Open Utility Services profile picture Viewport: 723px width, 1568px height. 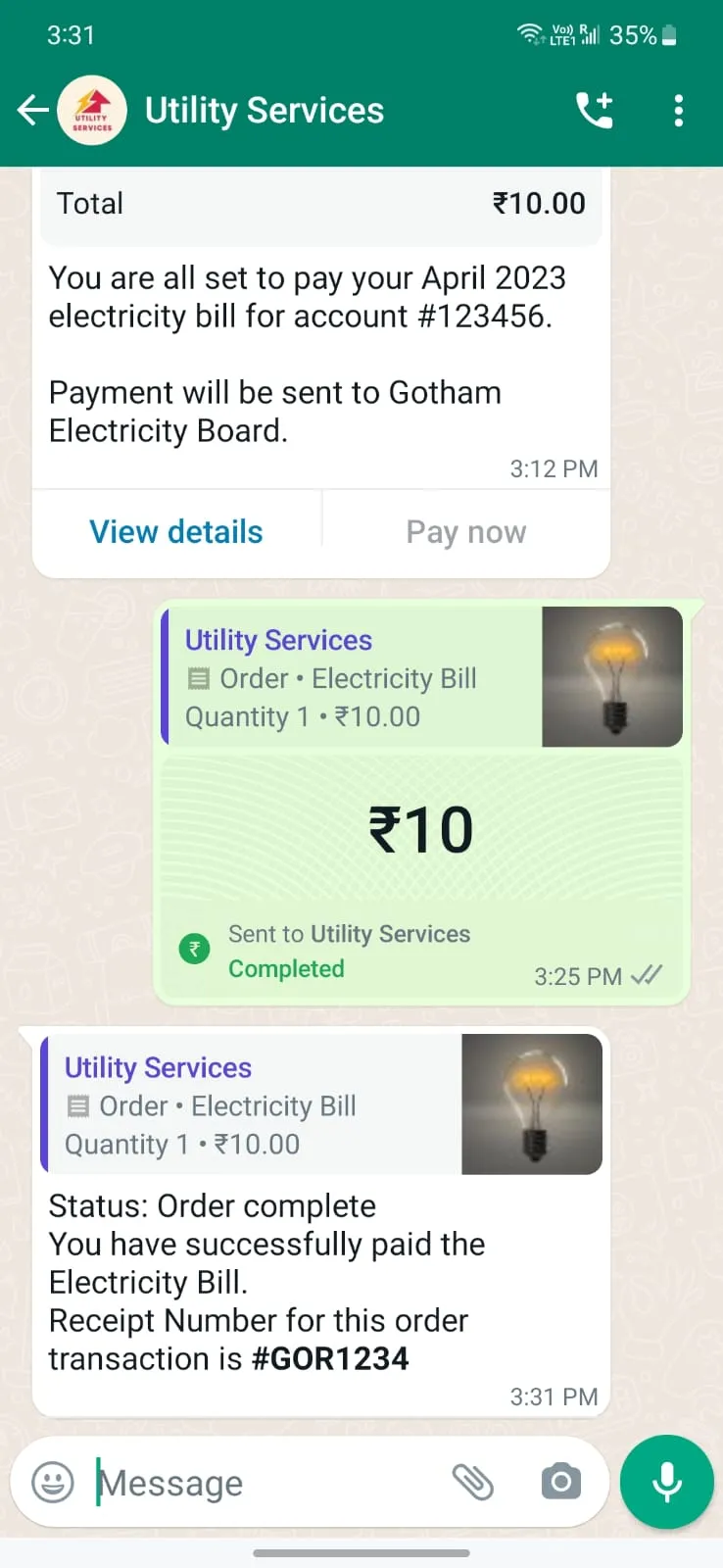[x=92, y=111]
